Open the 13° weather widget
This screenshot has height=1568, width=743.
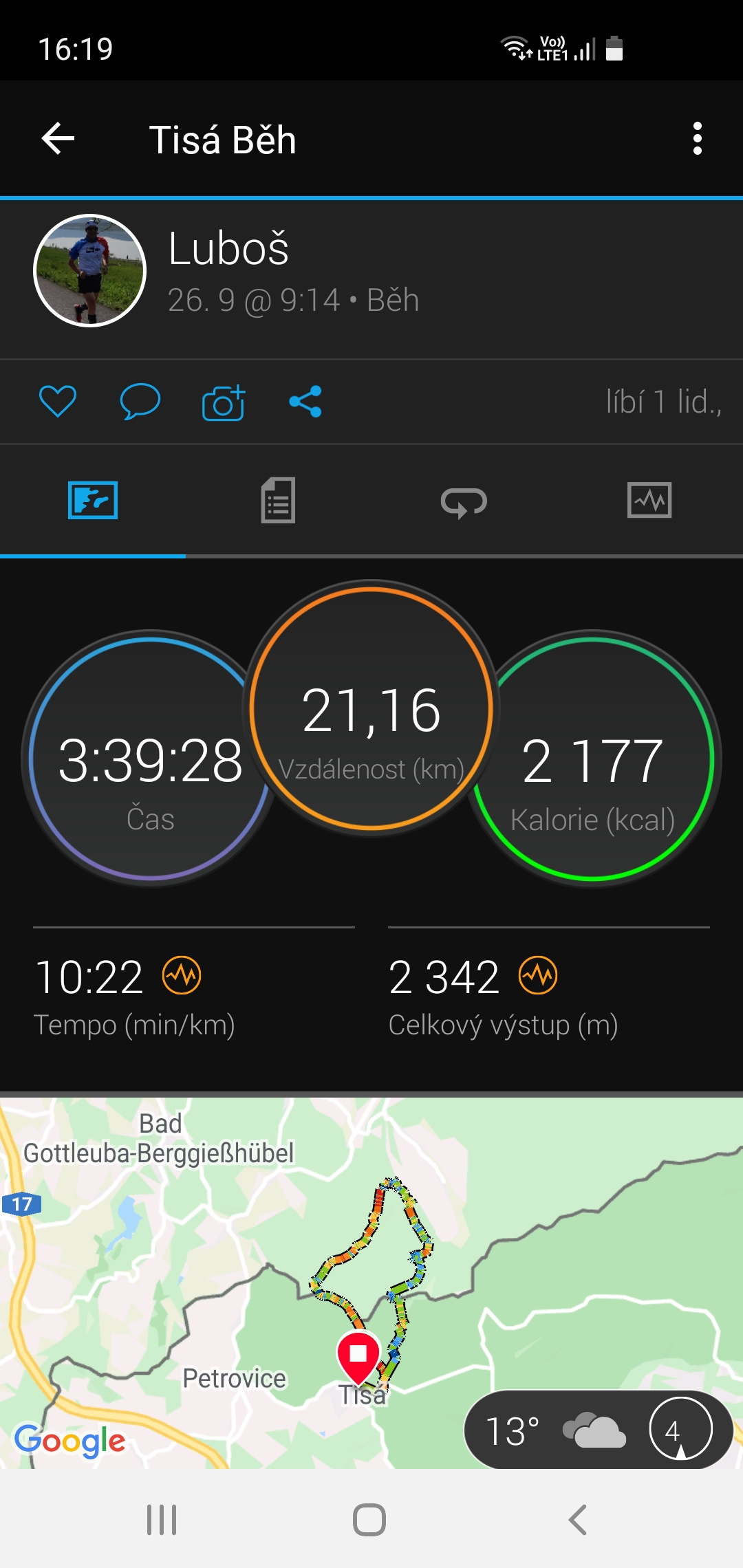599,1430
